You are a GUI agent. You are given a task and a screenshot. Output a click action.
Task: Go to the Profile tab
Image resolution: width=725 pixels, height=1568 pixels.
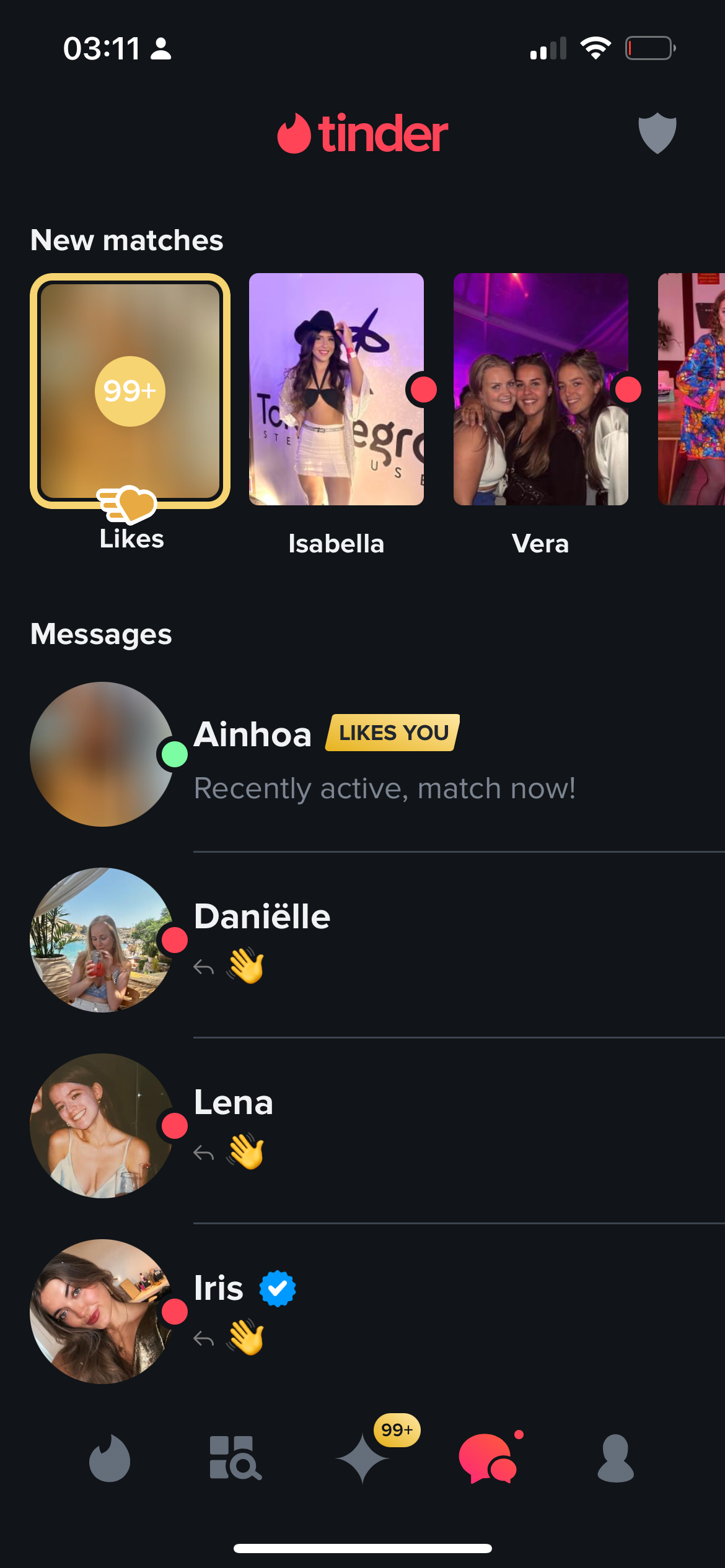(615, 1458)
